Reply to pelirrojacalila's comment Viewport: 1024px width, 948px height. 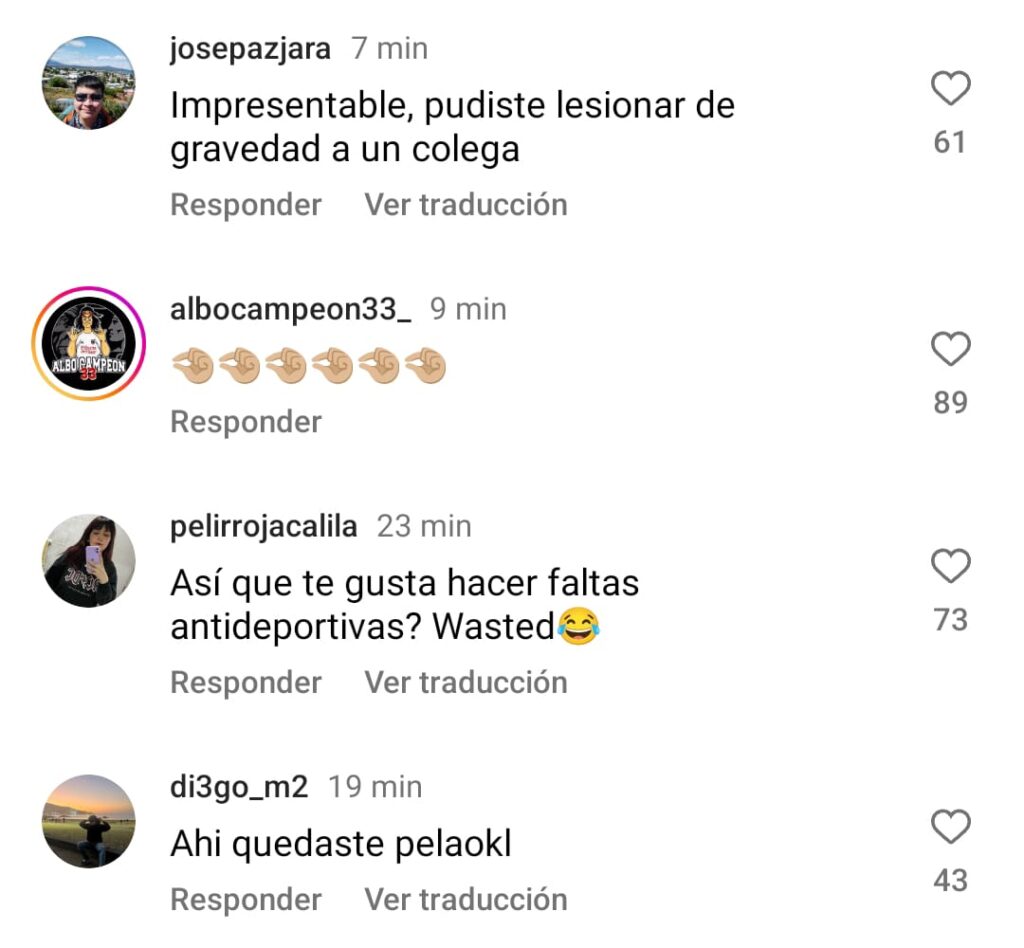click(246, 683)
